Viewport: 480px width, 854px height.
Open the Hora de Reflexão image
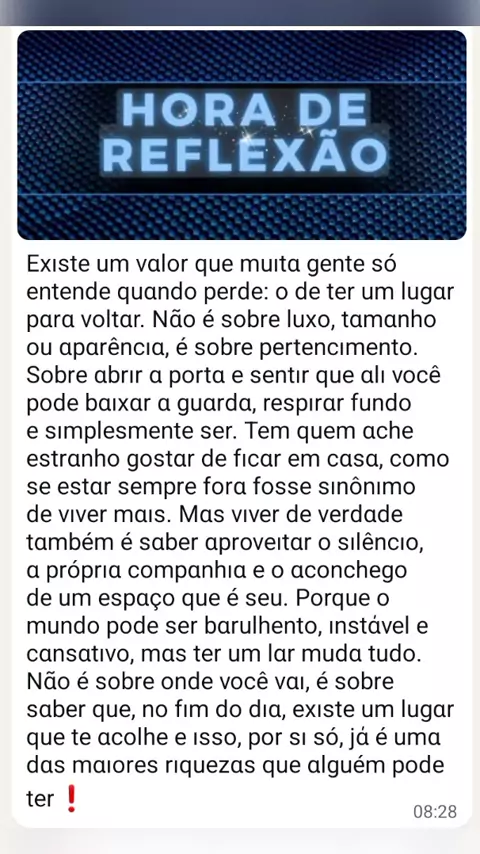pyautogui.click(x=242, y=135)
